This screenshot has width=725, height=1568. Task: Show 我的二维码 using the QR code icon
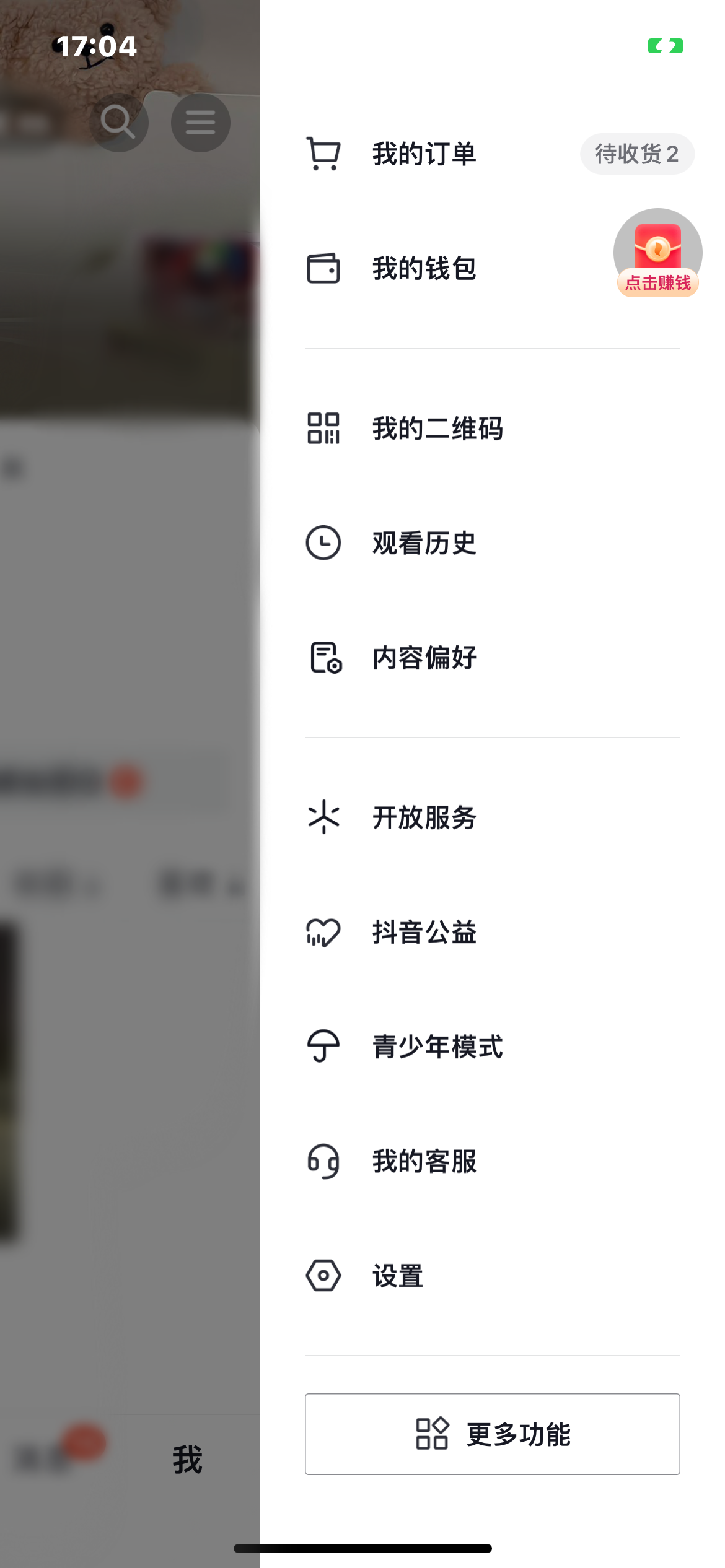click(x=323, y=429)
